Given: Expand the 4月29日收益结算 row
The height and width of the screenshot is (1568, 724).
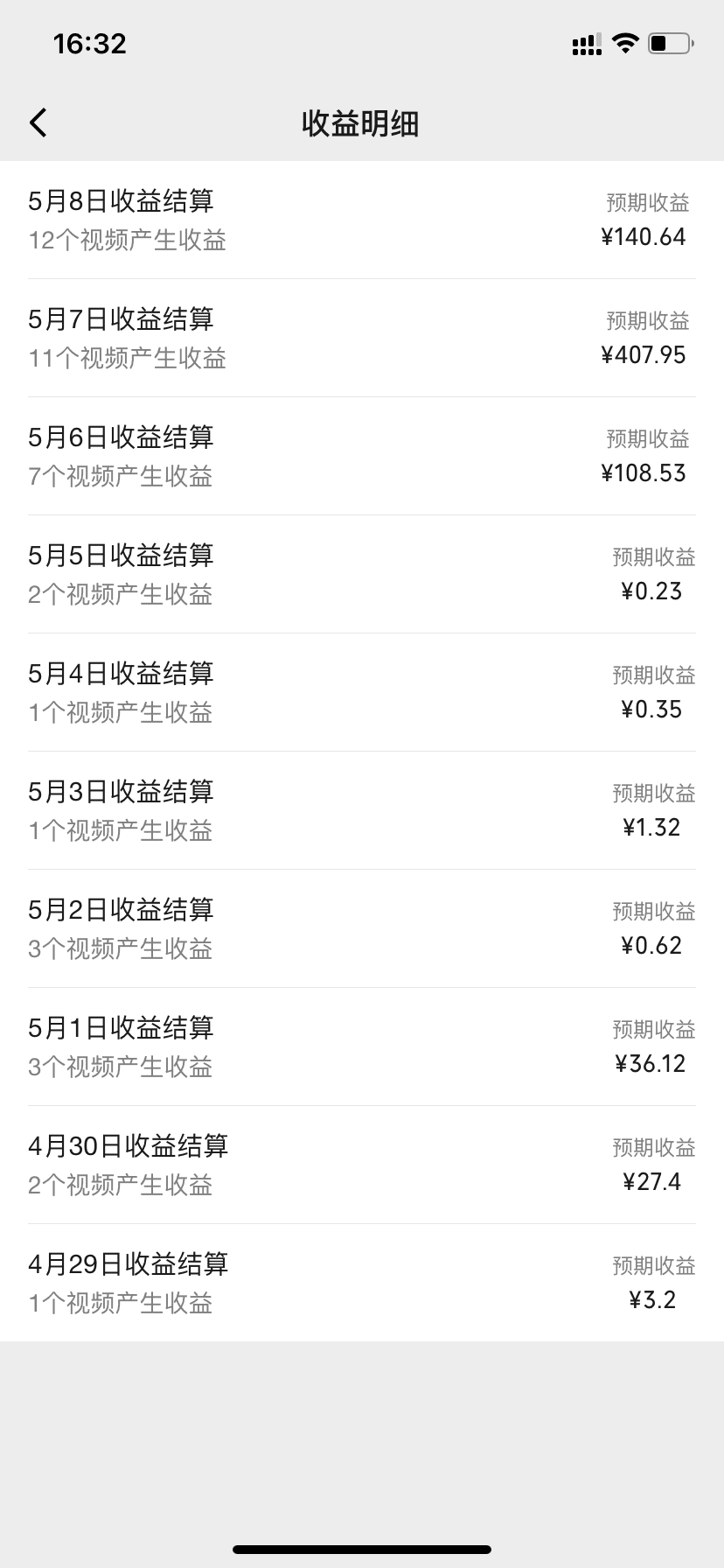Looking at the screenshot, I should (x=128, y=1263).
